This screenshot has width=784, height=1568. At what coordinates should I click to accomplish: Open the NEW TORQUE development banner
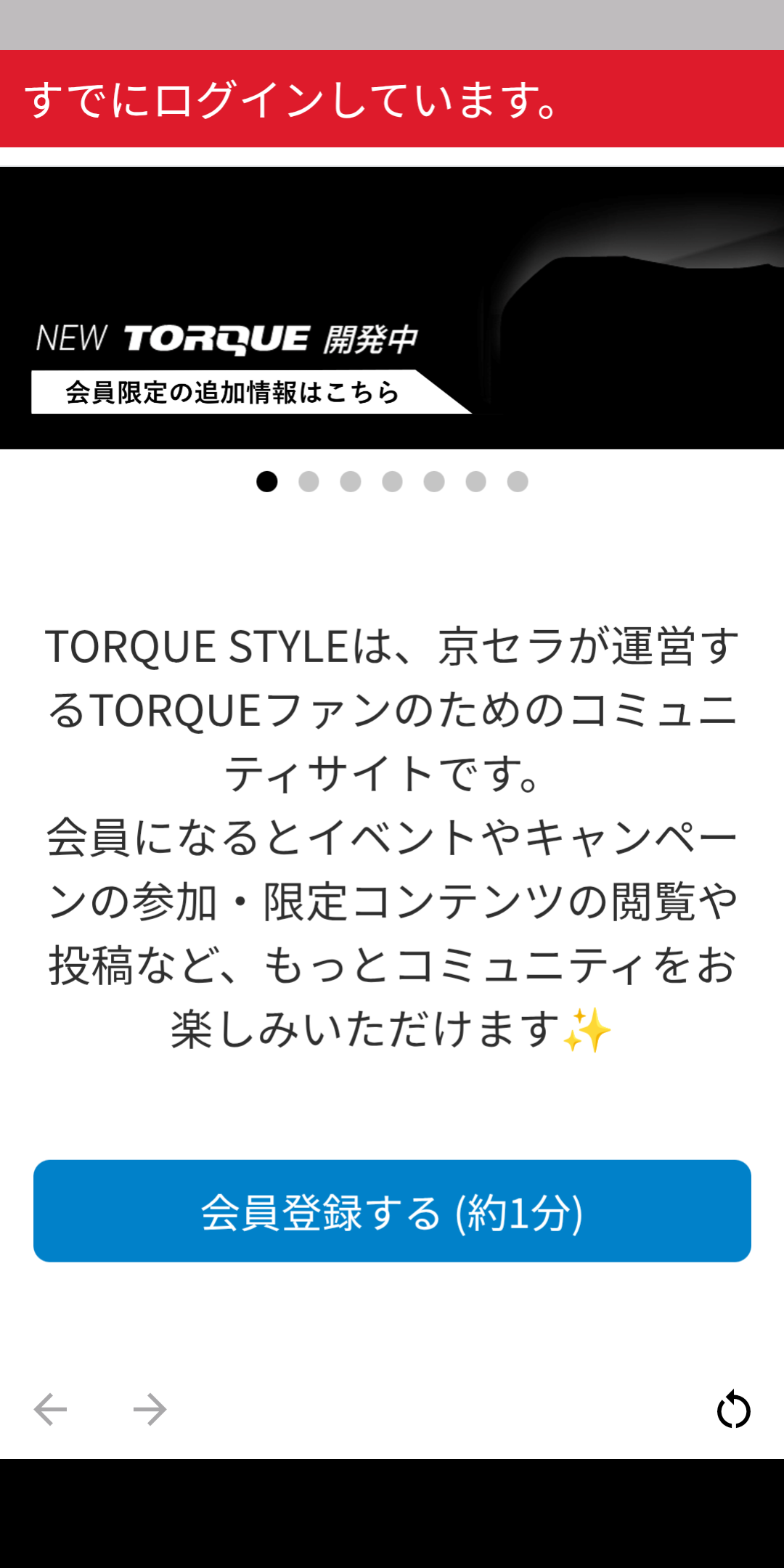pyautogui.click(x=392, y=309)
